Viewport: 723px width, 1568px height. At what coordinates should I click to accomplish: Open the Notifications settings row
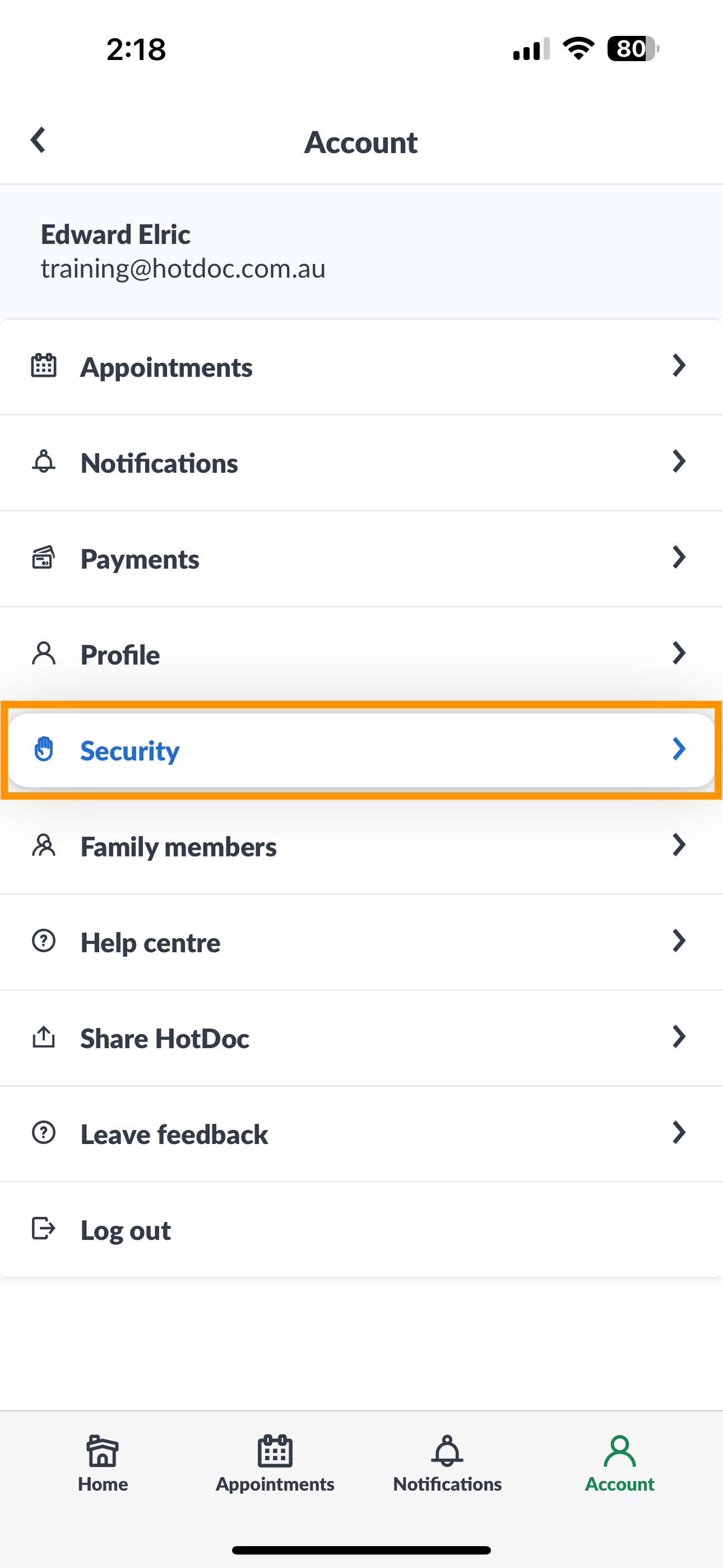tap(361, 463)
